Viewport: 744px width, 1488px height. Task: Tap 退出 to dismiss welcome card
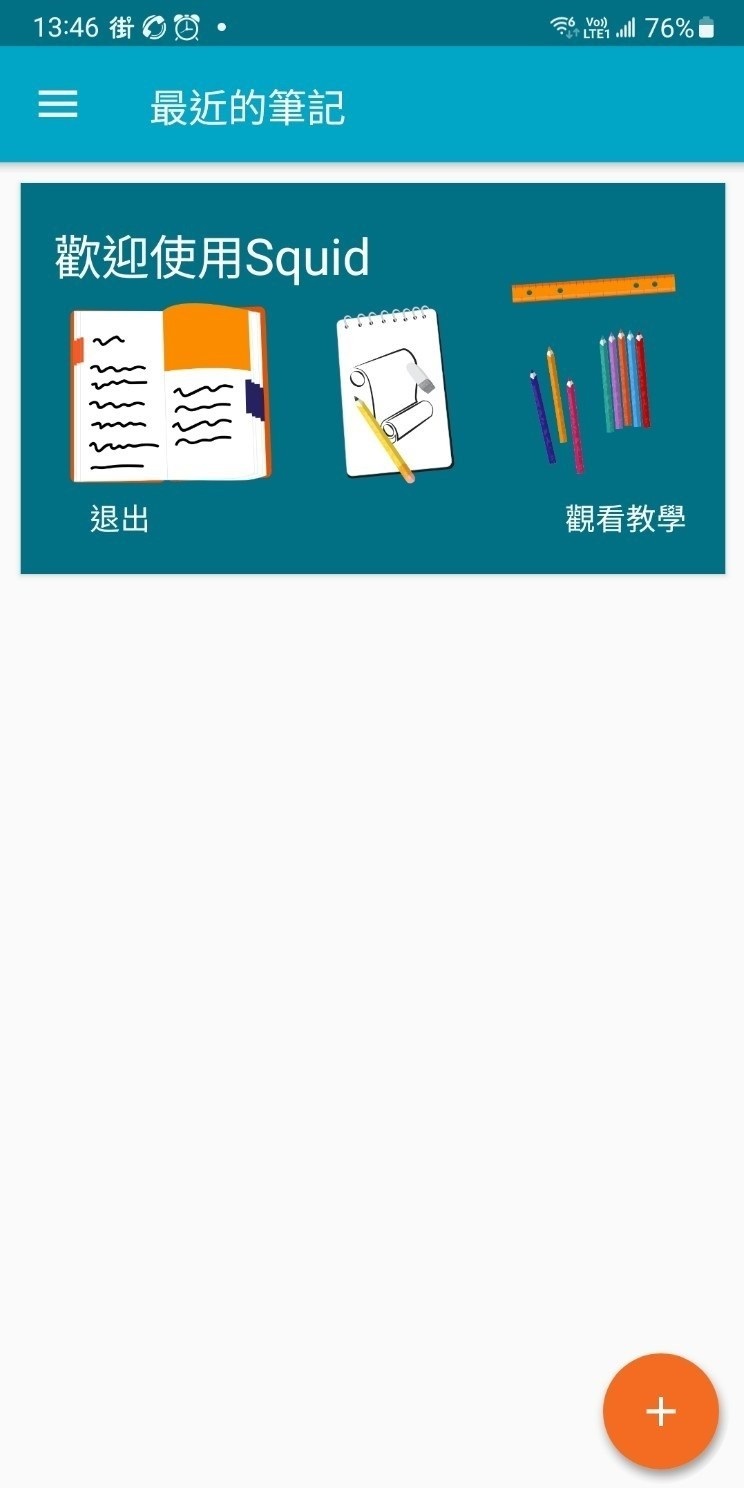tap(119, 519)
